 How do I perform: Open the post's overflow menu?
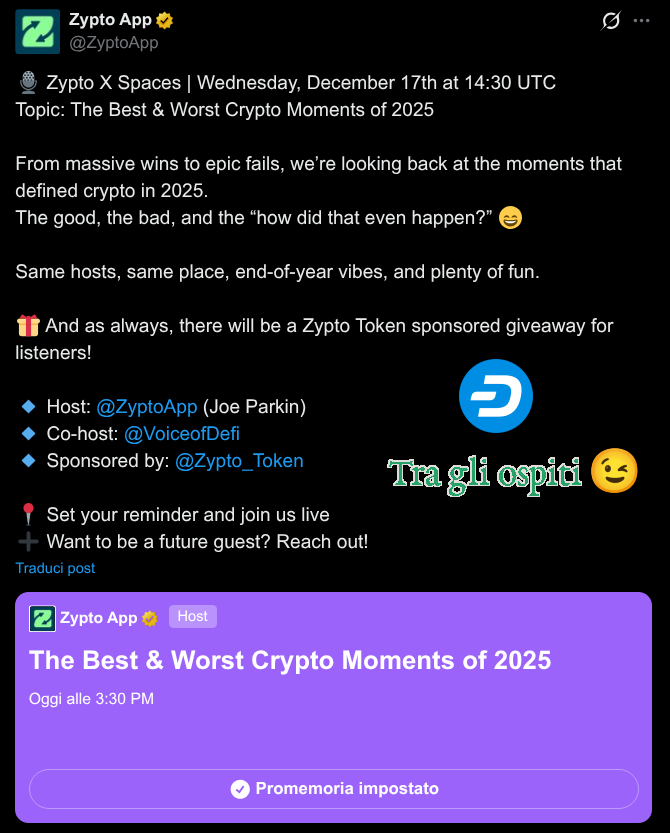tap(641, 21)
